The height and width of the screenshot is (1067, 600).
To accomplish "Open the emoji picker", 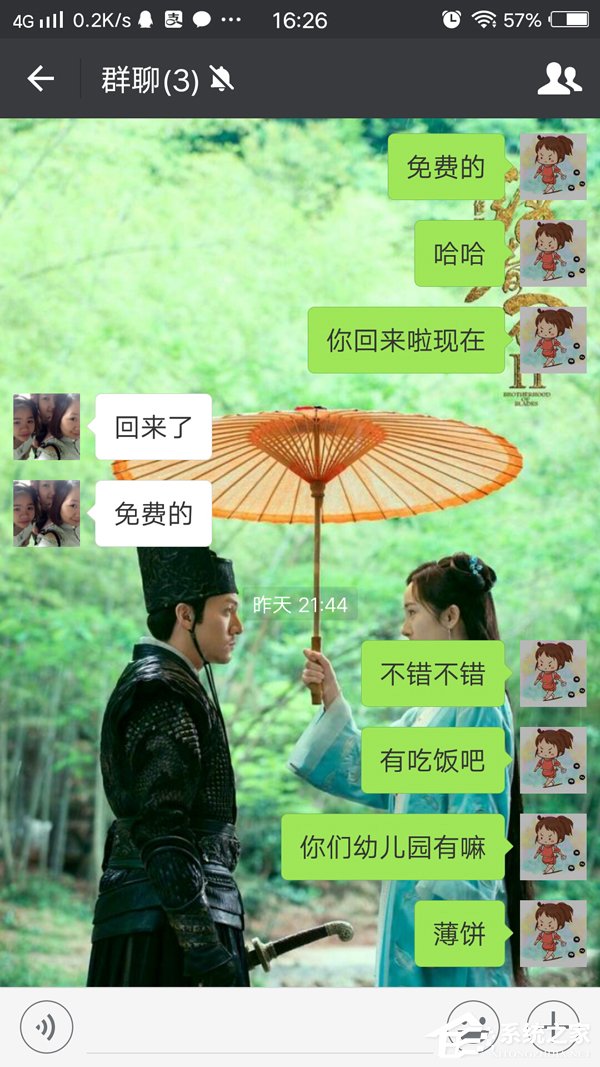I will [x=473, y=1026].
